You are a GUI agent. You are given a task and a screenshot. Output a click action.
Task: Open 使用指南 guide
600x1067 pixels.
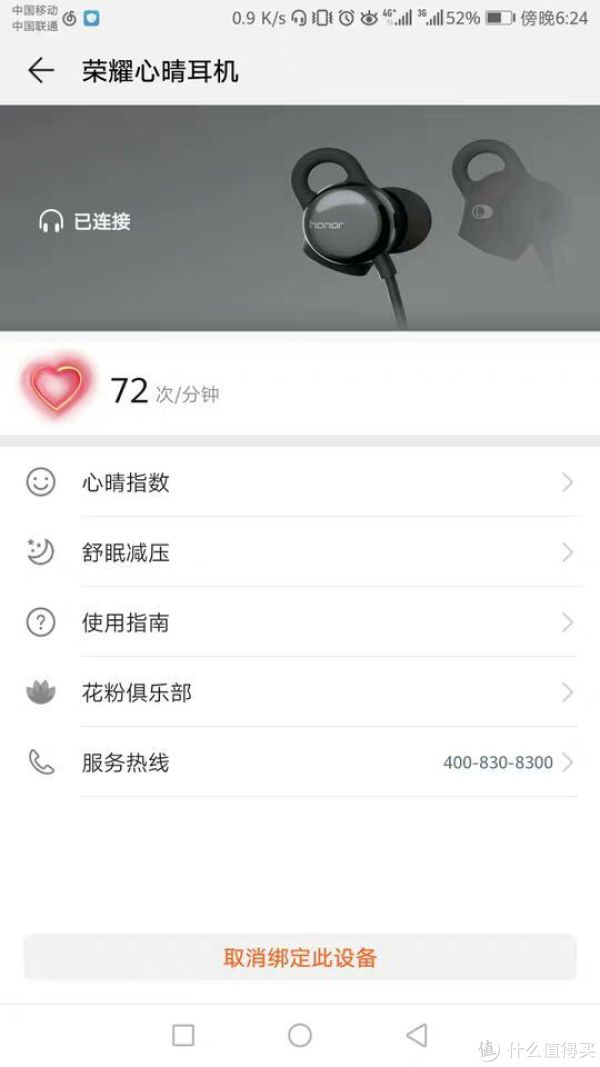pyautogui.click(x=300, y=622)
